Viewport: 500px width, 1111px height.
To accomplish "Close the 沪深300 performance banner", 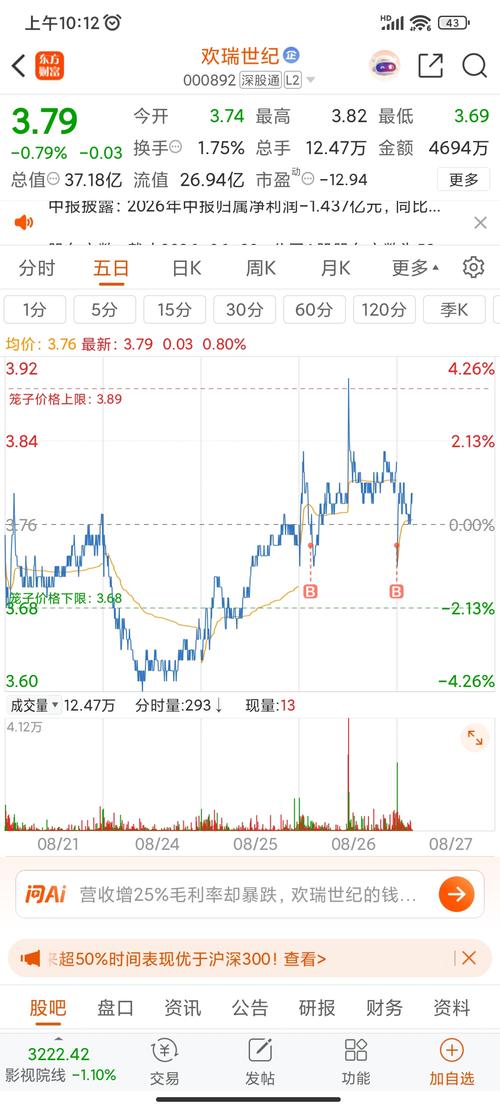I will [469, 959].
